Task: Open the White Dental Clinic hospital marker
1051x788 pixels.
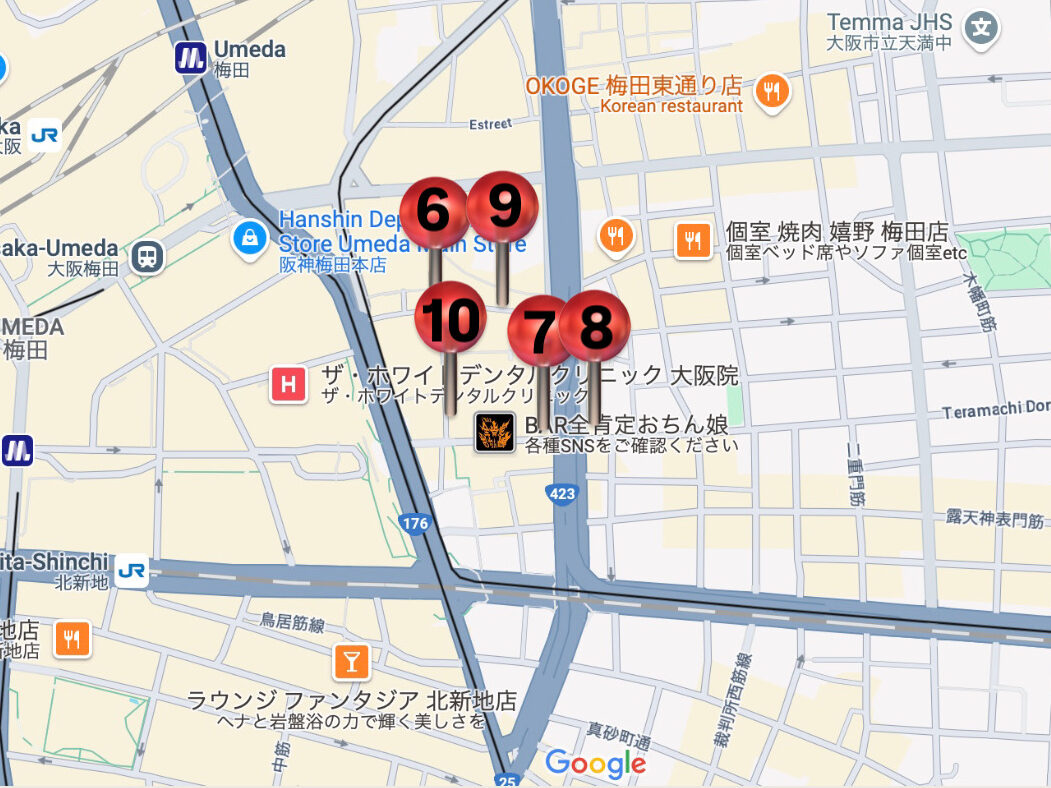Action: (x=288, y=384)
